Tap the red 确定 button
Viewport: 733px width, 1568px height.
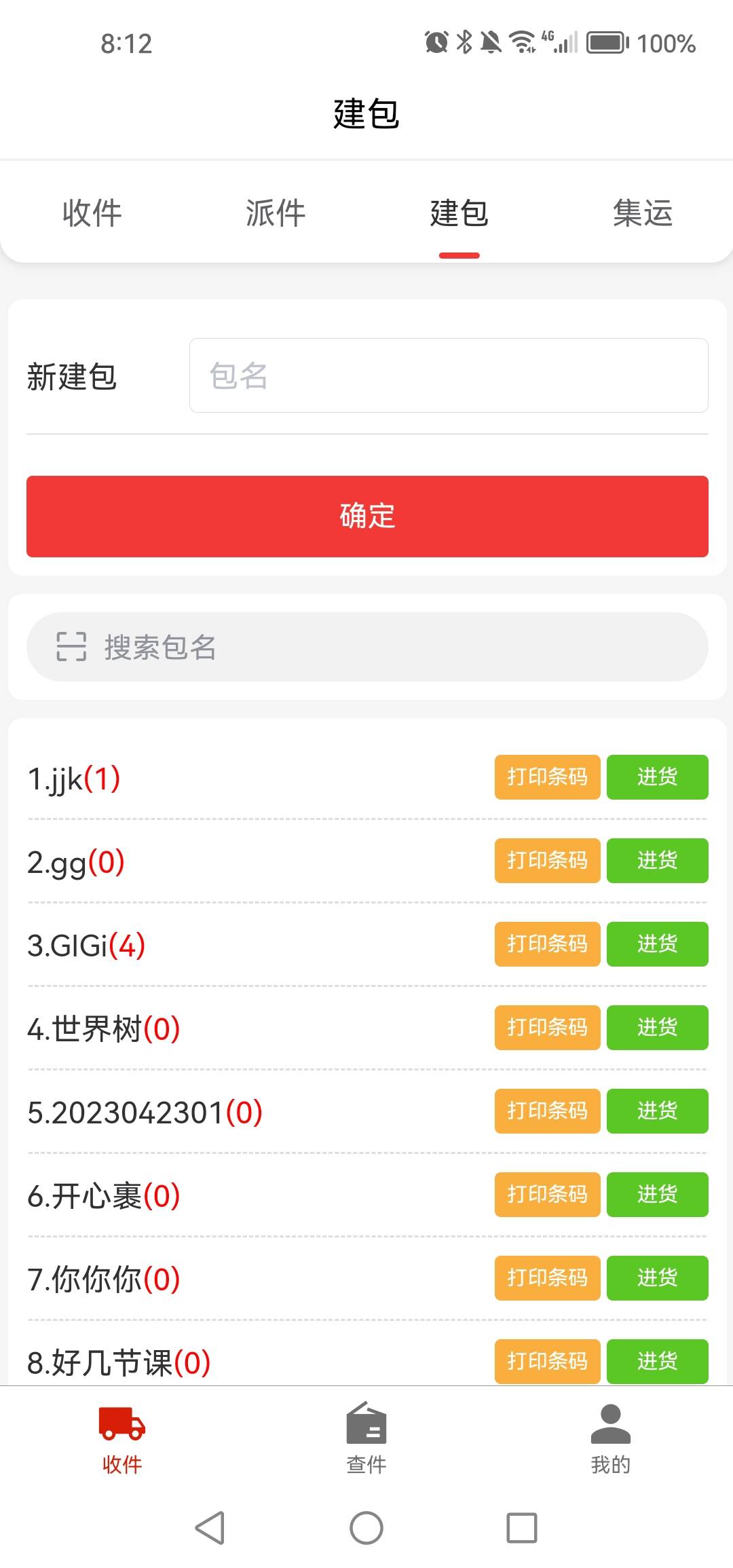pyautogui.click(x=367, y=517)
